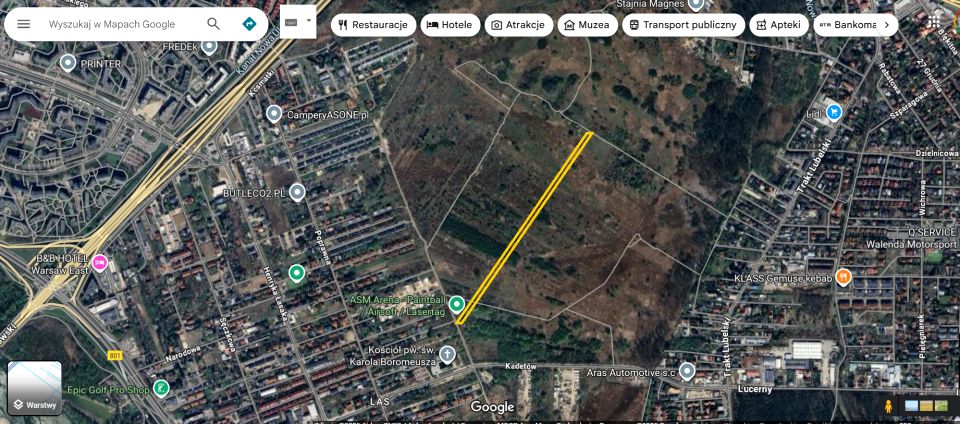Tap the search magnifier icon
The image size is (960, 424).
click(214, 23)
